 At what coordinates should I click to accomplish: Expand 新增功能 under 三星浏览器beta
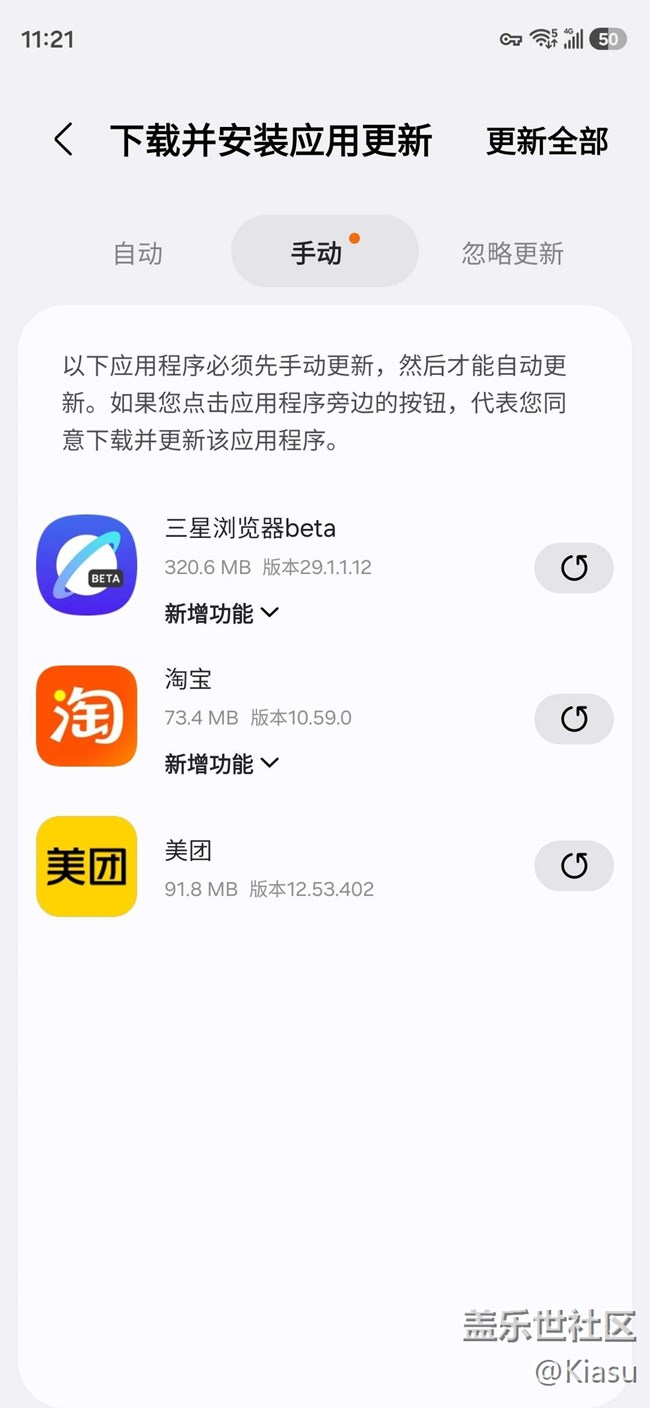[221, 613]
